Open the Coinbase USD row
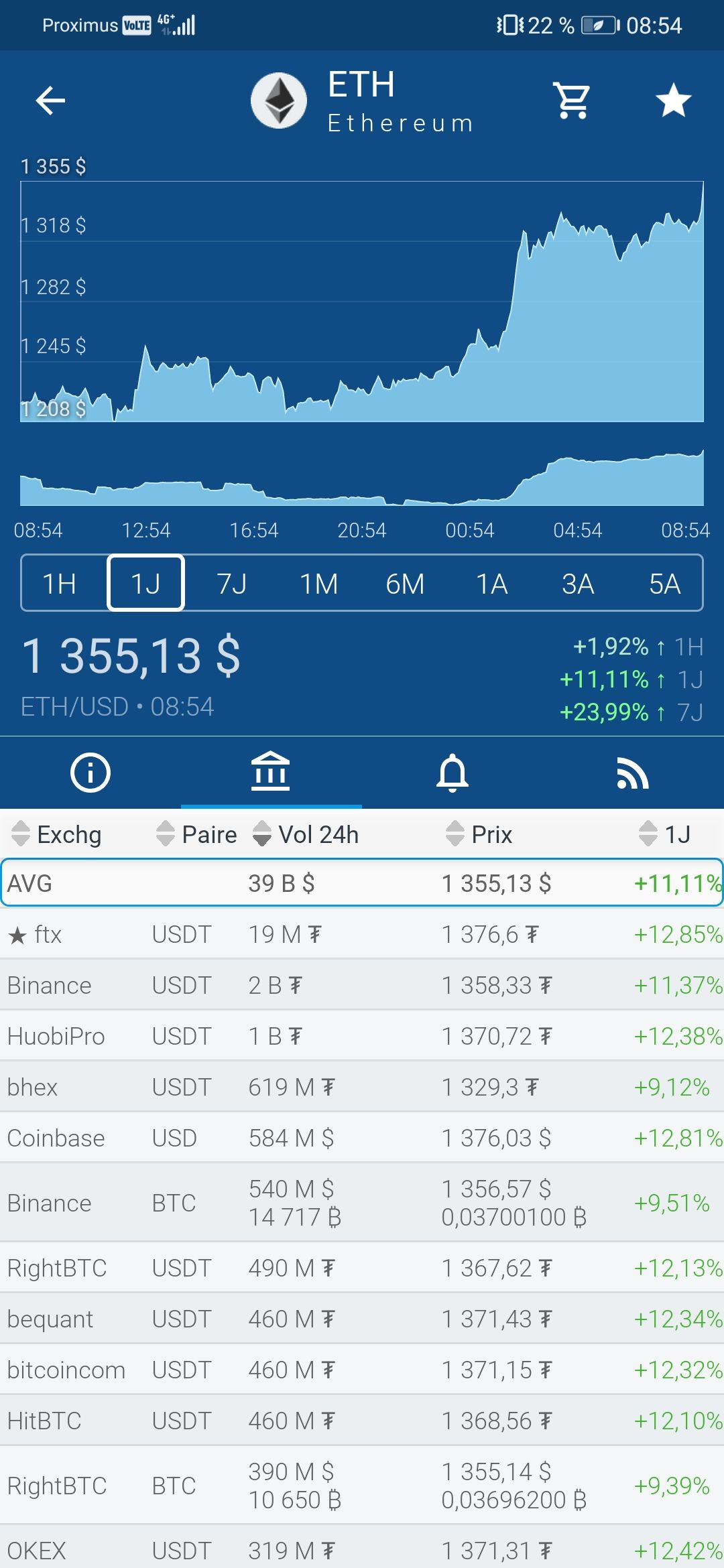The image size is (724, 1568). pyautogui.click(x=362, y=1138)
